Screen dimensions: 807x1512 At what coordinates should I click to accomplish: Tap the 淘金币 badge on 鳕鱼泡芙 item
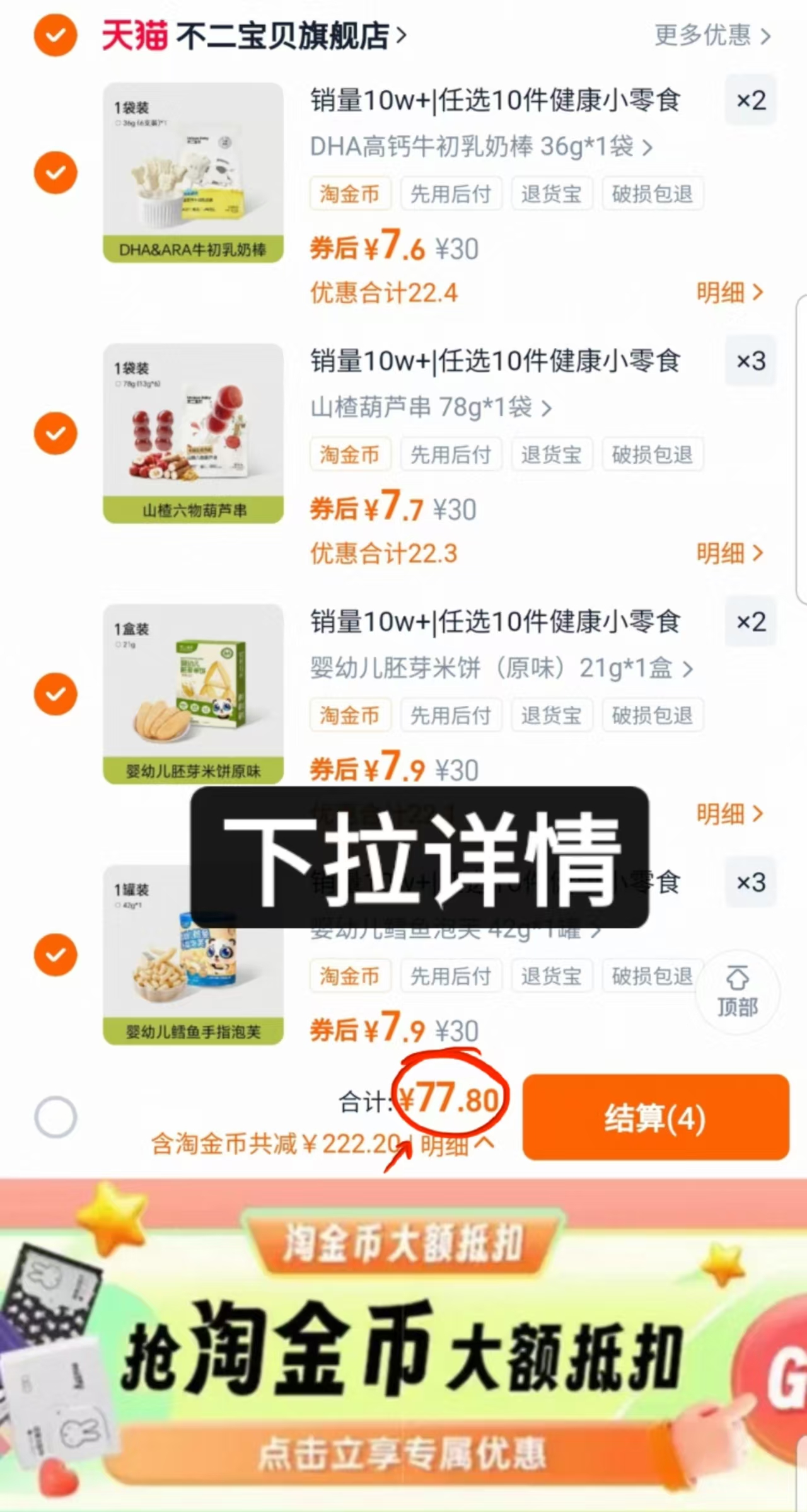(351, 976)
